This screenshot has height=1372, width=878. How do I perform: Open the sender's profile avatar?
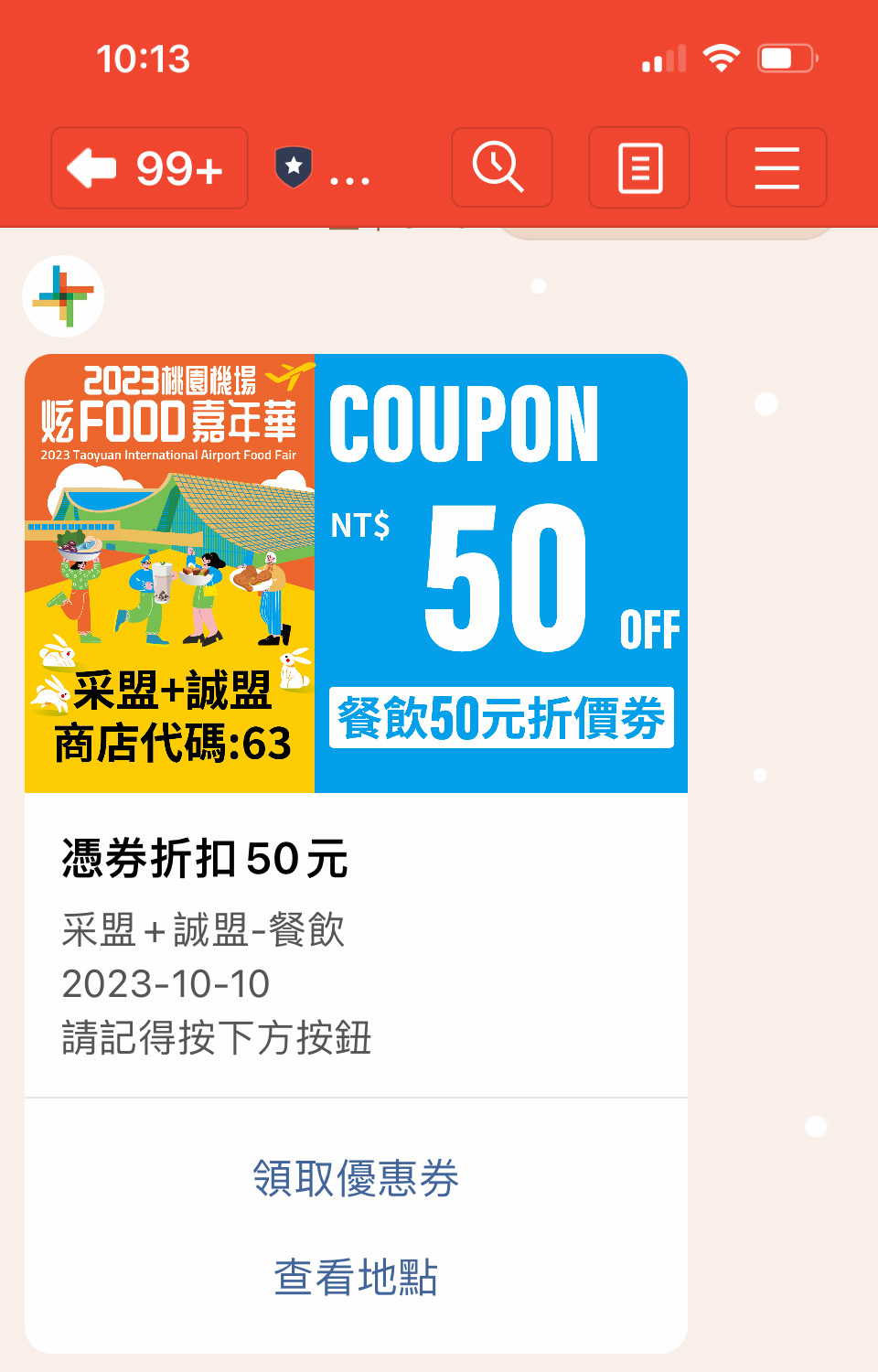63,296
